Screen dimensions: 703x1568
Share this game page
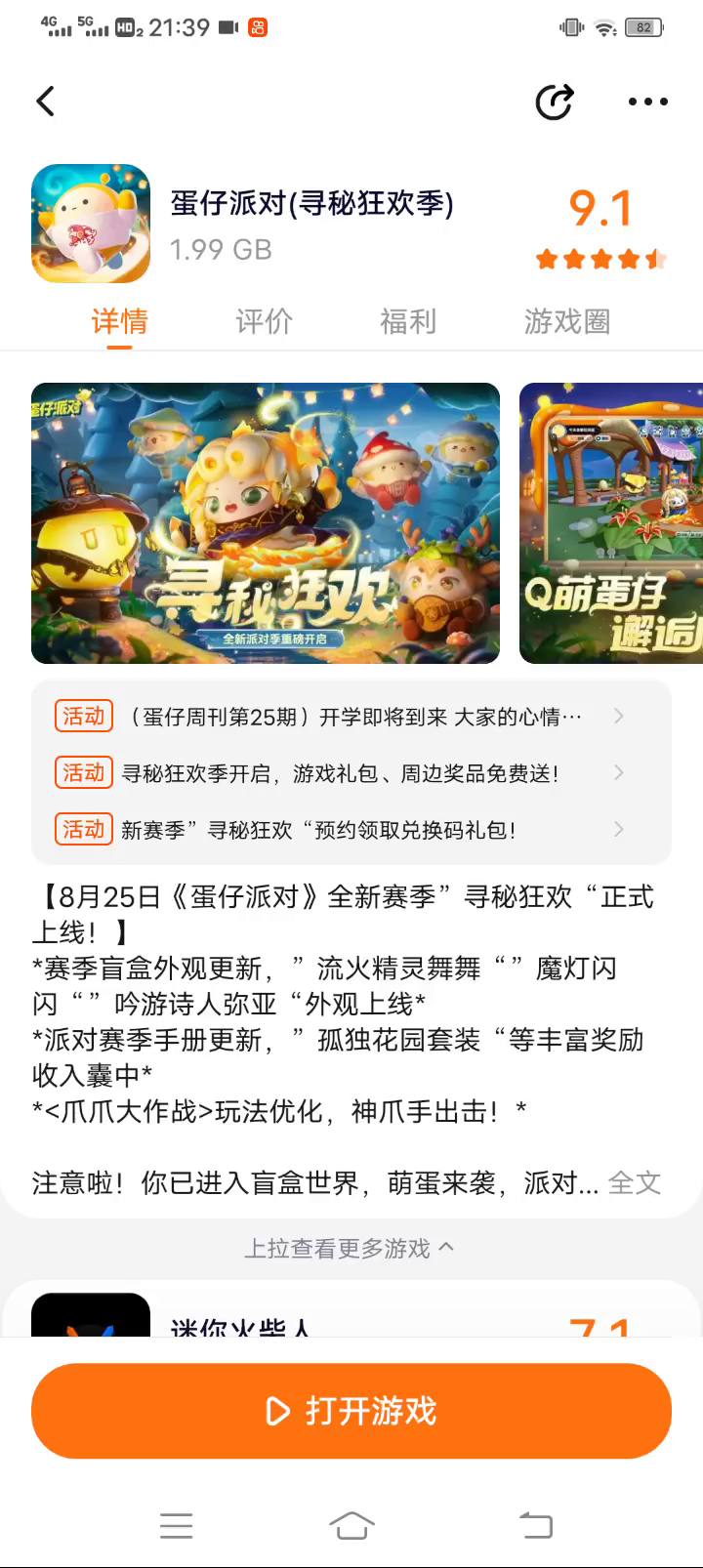coord(555,102)
